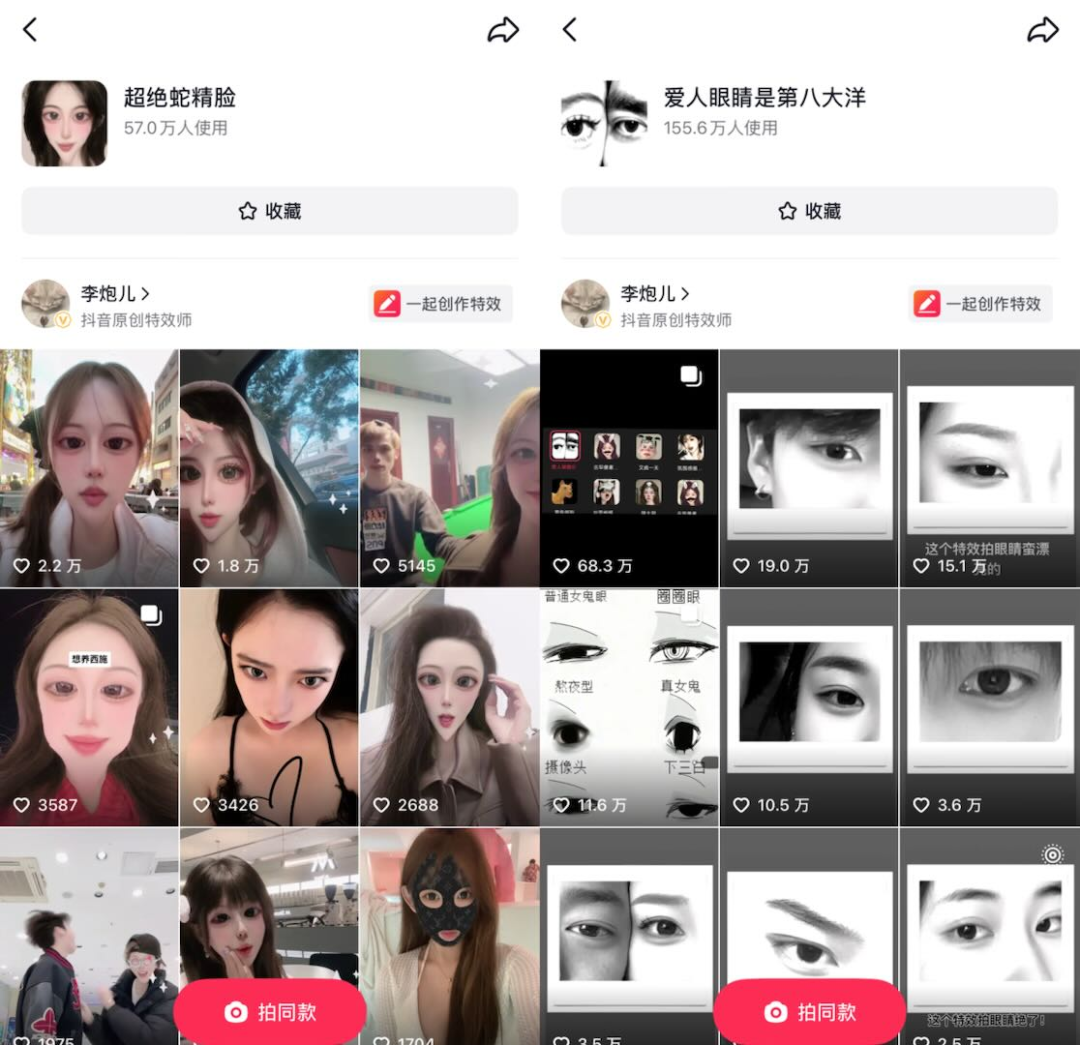Tap 拍同款 on the 爱人眼睛是第八大洋 page
Image resolution: width=1080 pixels, height=1045 pixels.
[809, 1012]
